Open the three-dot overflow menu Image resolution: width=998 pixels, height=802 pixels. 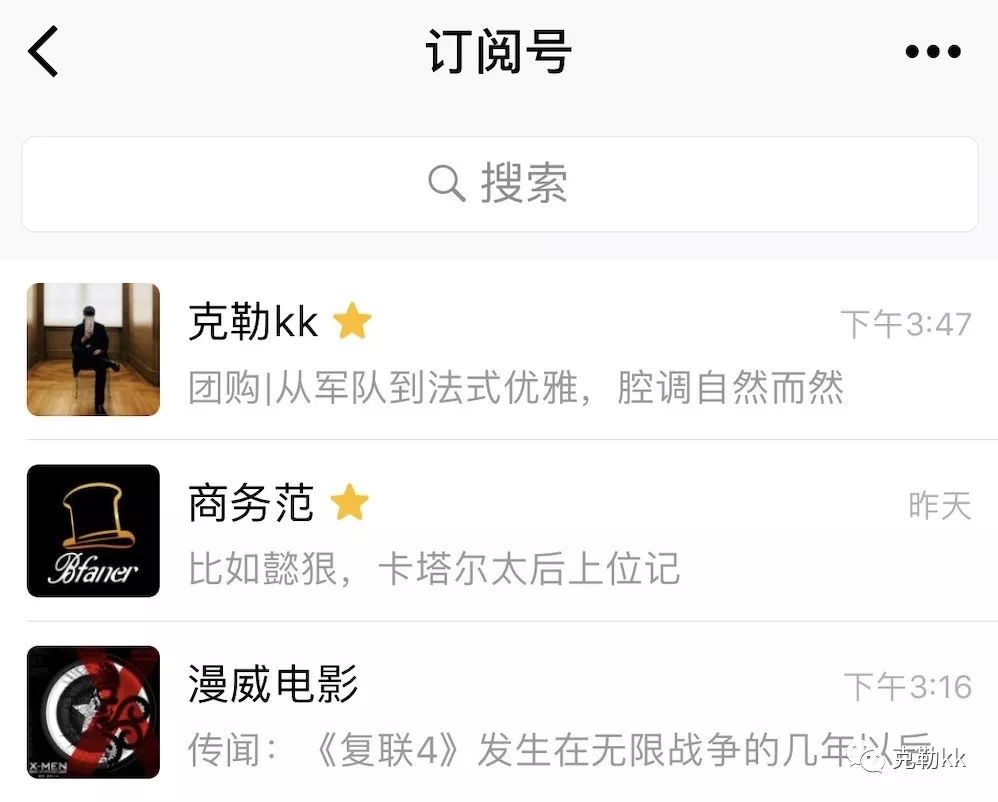(x=933, y=52)
